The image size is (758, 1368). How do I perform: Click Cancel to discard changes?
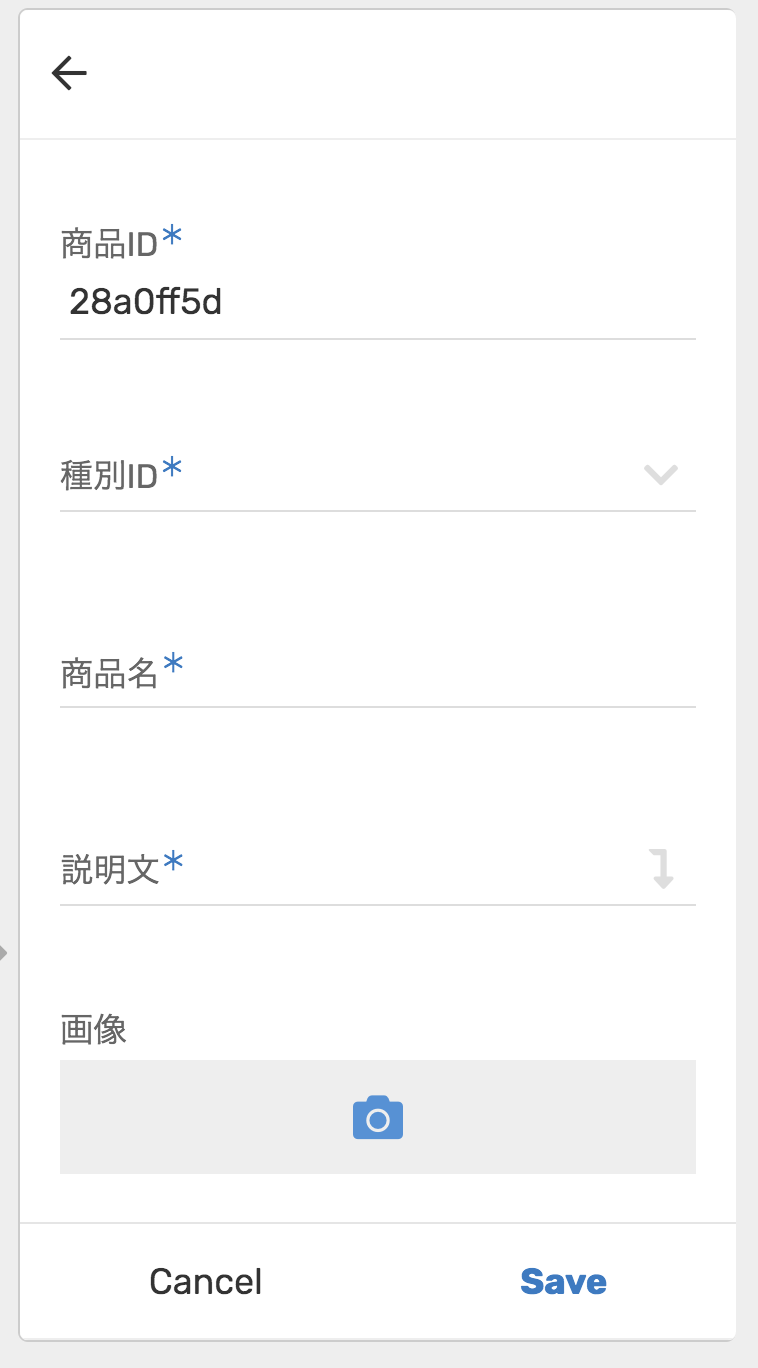[x=204, y=1281]
